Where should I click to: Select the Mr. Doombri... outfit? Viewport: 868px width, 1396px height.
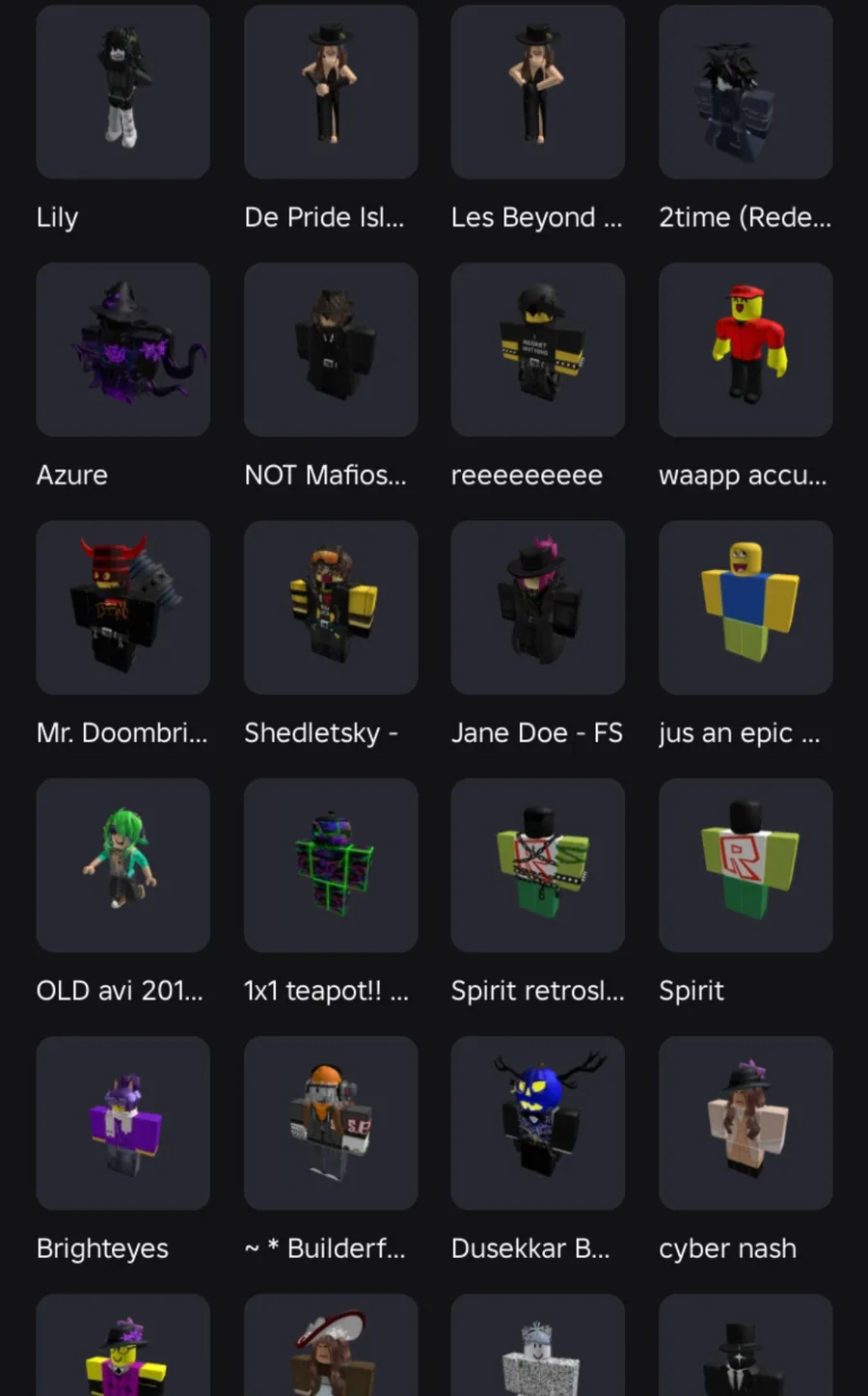tap(122, 607)
